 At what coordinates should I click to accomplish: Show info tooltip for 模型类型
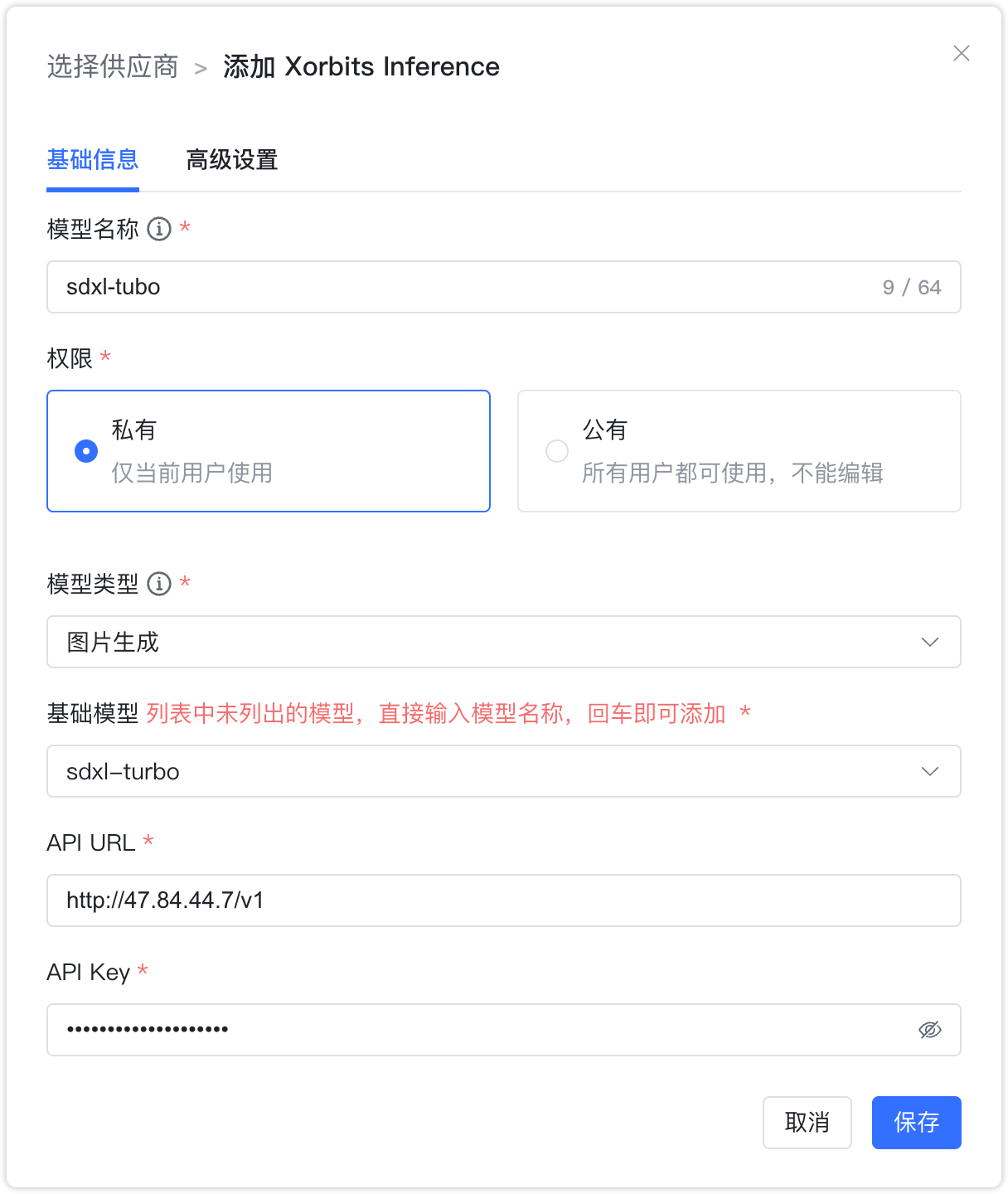point(159,584)
